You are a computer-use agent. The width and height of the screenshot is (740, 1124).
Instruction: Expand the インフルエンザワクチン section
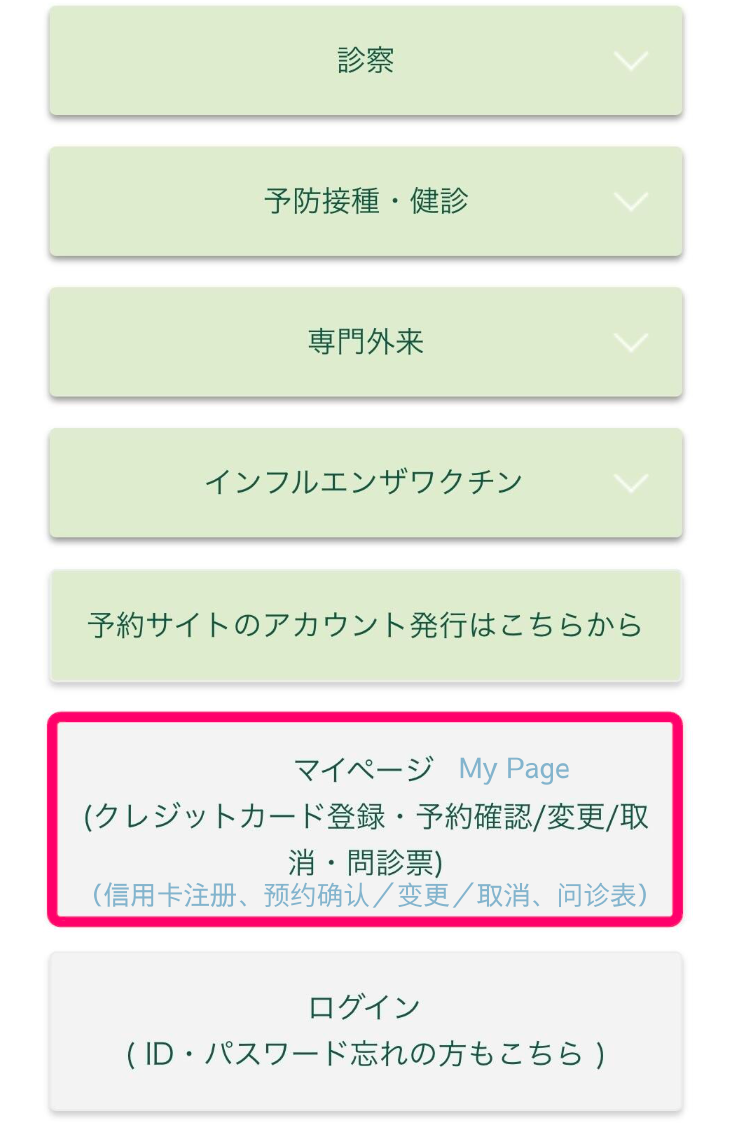[366, 483]
